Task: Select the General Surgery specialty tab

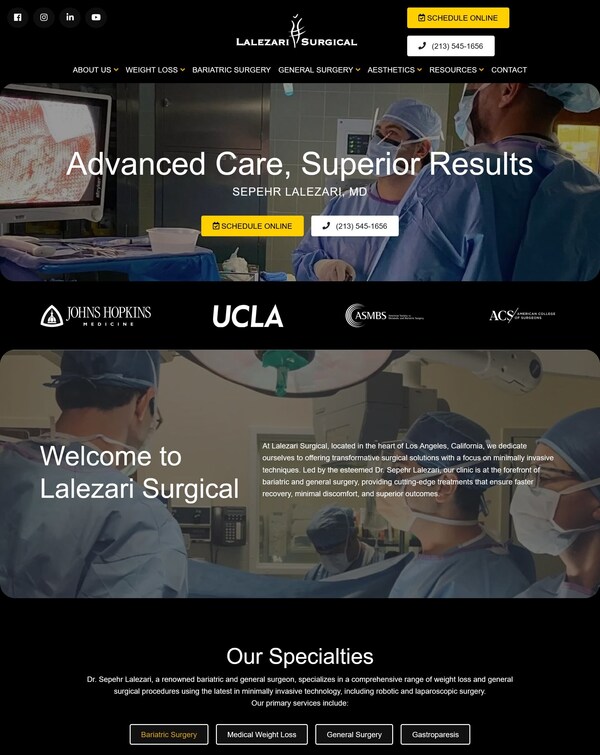Action: [354, 734]
